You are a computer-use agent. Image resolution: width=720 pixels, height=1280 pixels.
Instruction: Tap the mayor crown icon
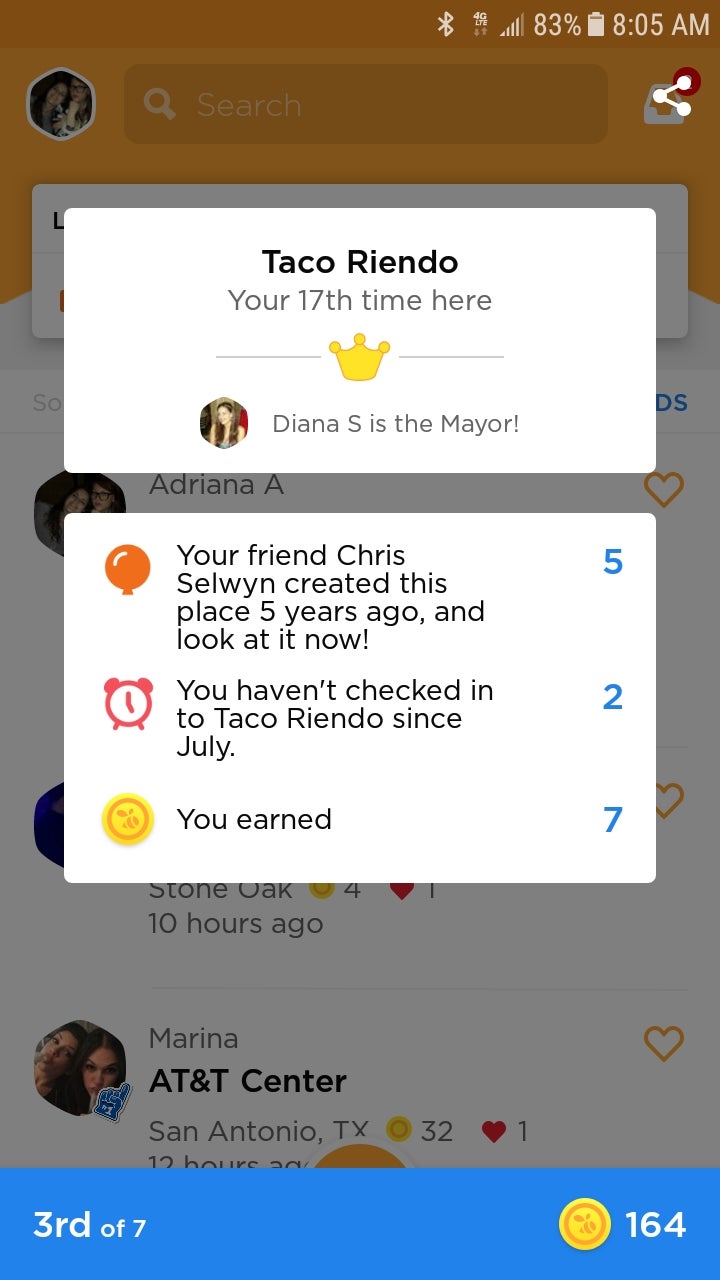[x=360, y=355]
